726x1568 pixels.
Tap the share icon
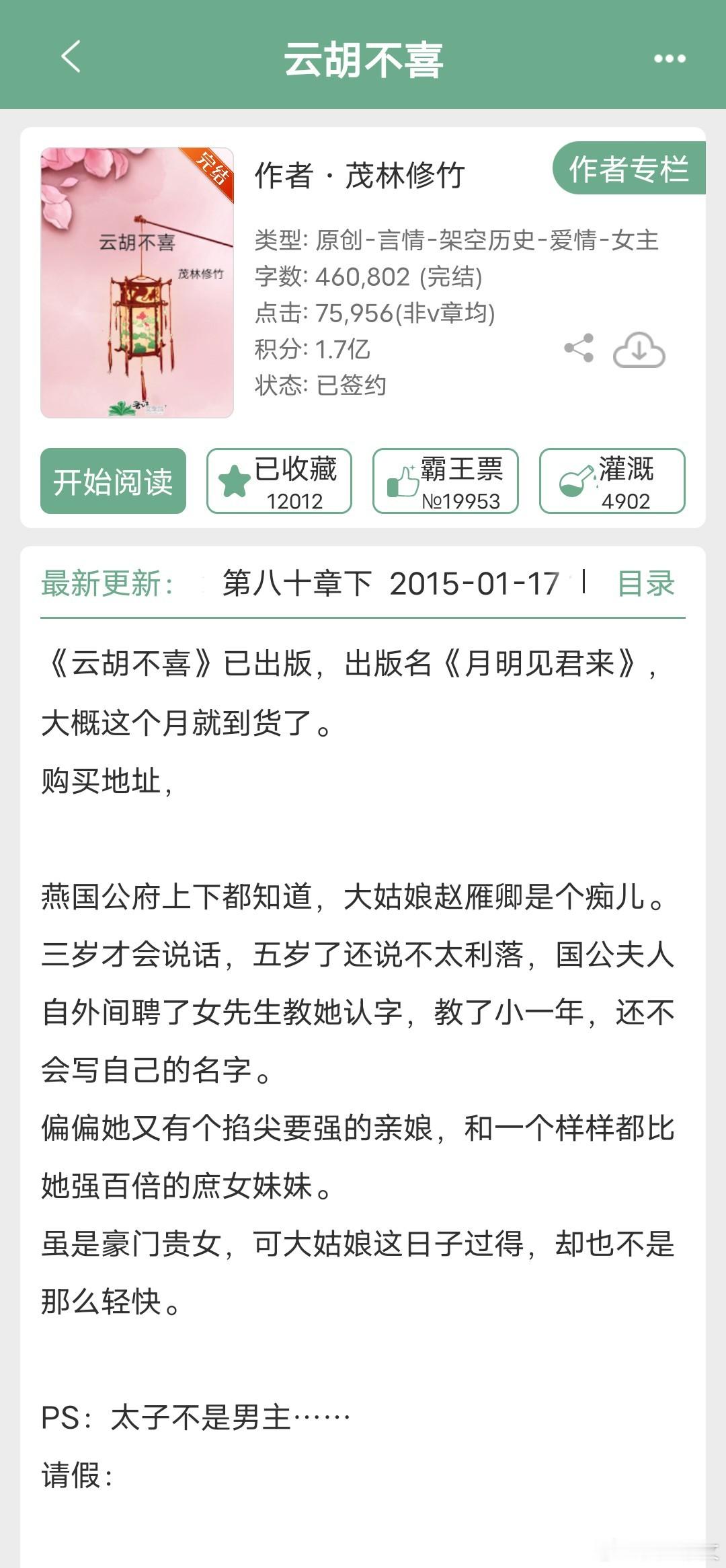click(x=579, y=347)
